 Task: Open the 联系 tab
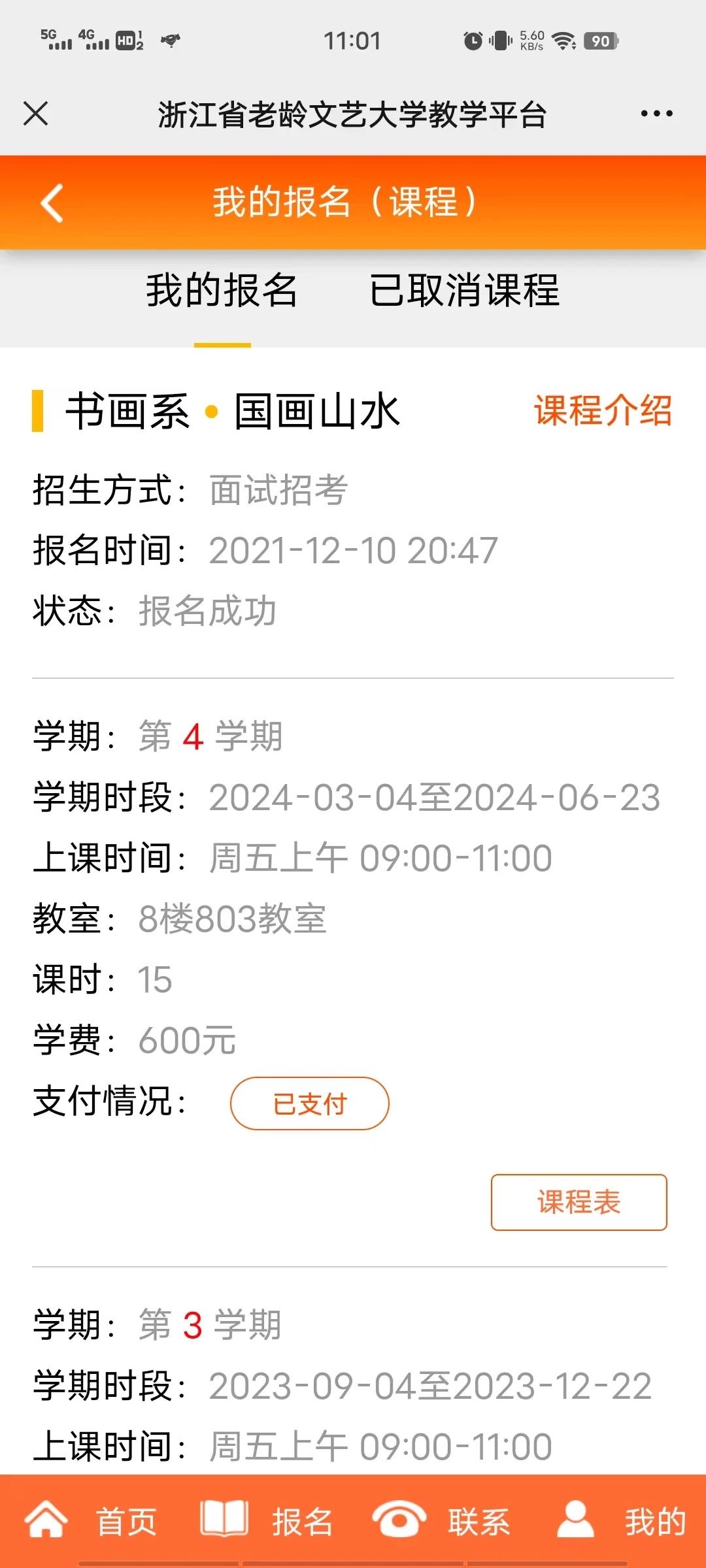pos(442,1521)
